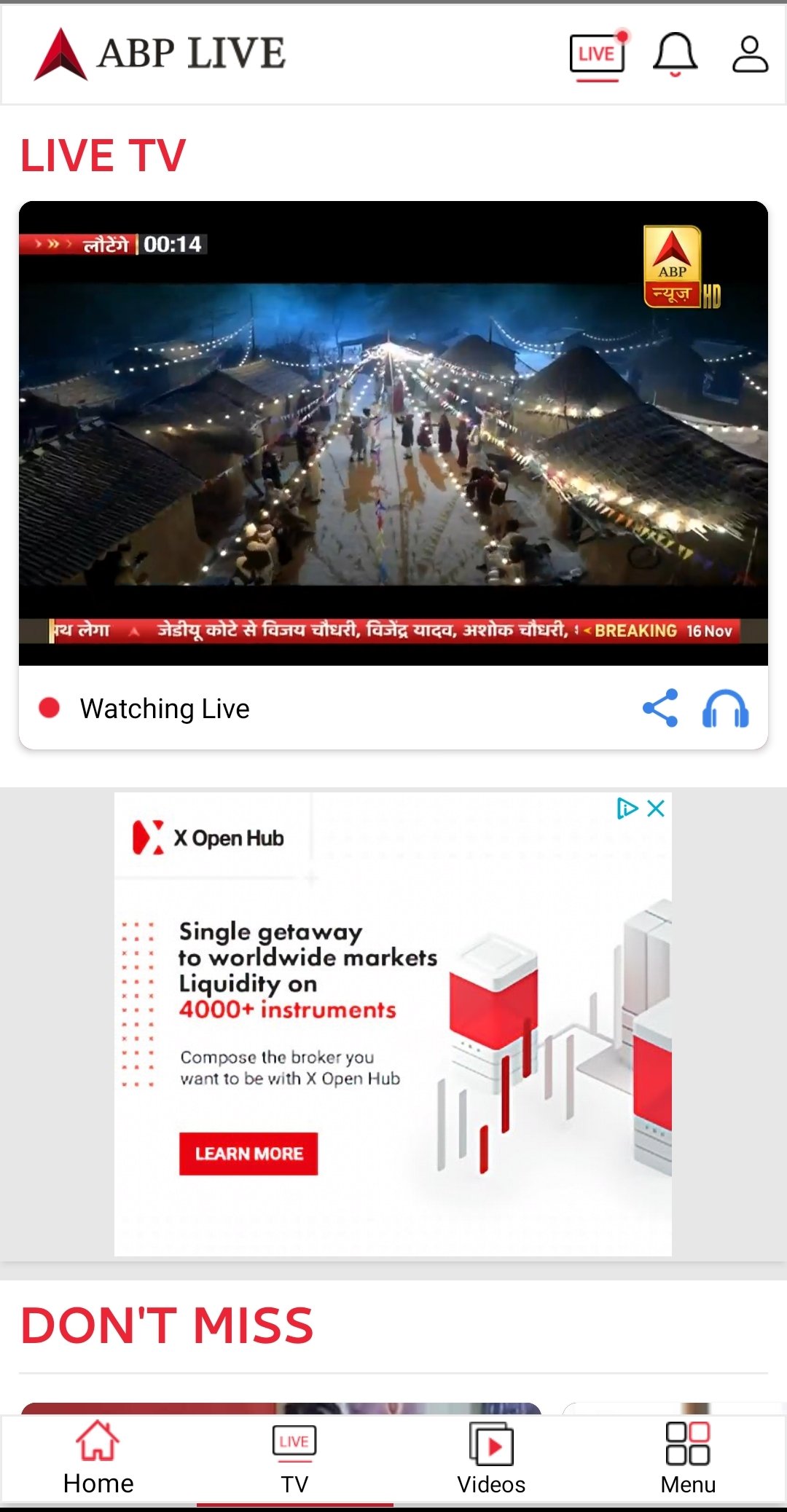Screen dimensions: 787x1512
Task: Open the AdChoices info icon
Action: (627, 808)
